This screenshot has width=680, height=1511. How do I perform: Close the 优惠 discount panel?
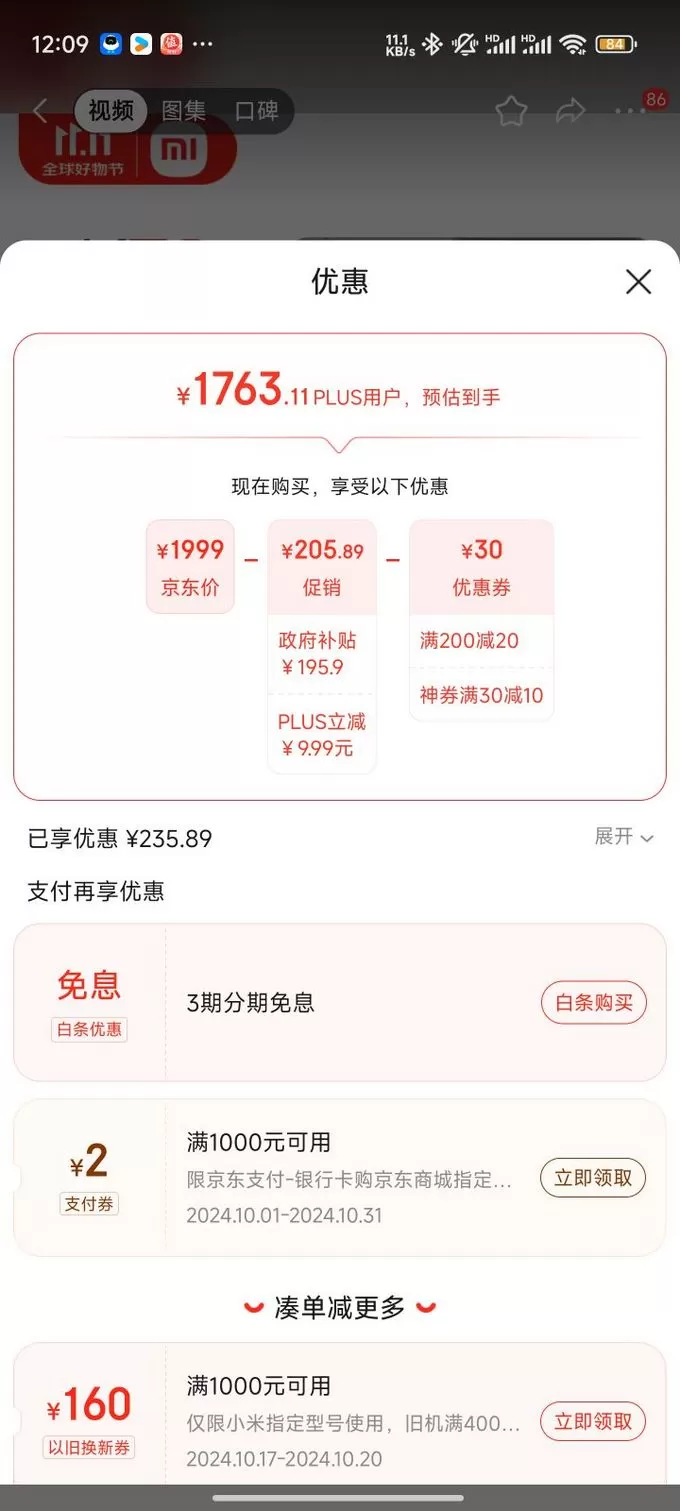[x=638, y=282]
